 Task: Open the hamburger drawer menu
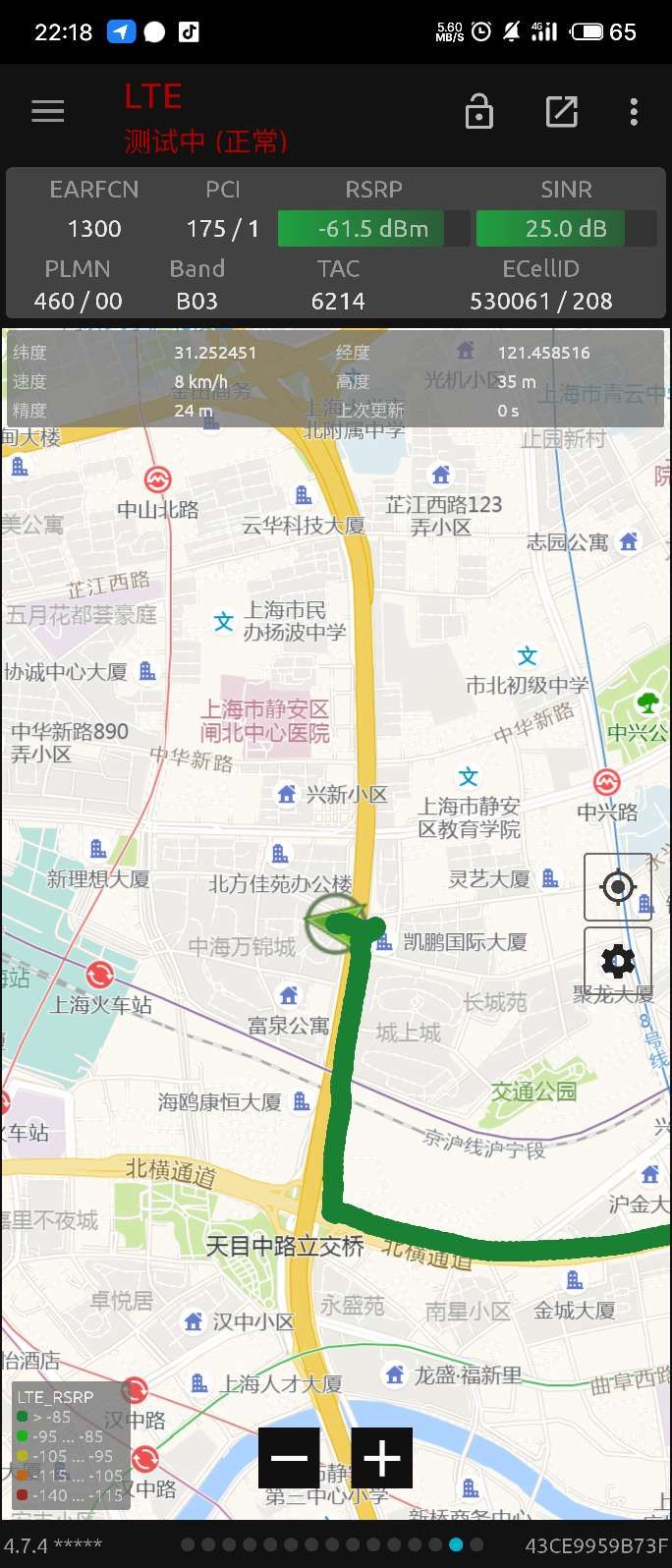click(47, 112)
